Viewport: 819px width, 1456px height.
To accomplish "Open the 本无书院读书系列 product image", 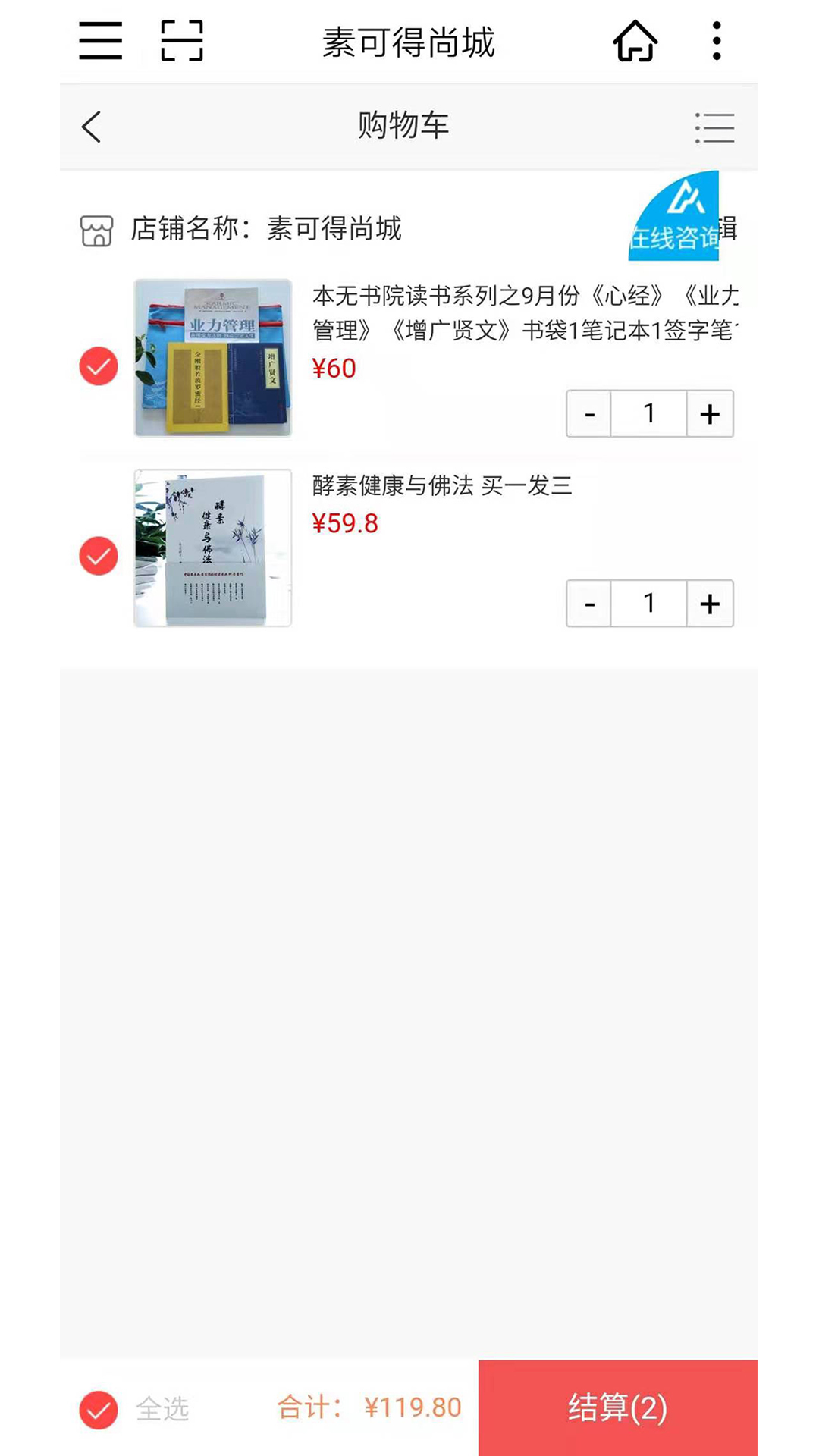I will (x=213, y=358).
